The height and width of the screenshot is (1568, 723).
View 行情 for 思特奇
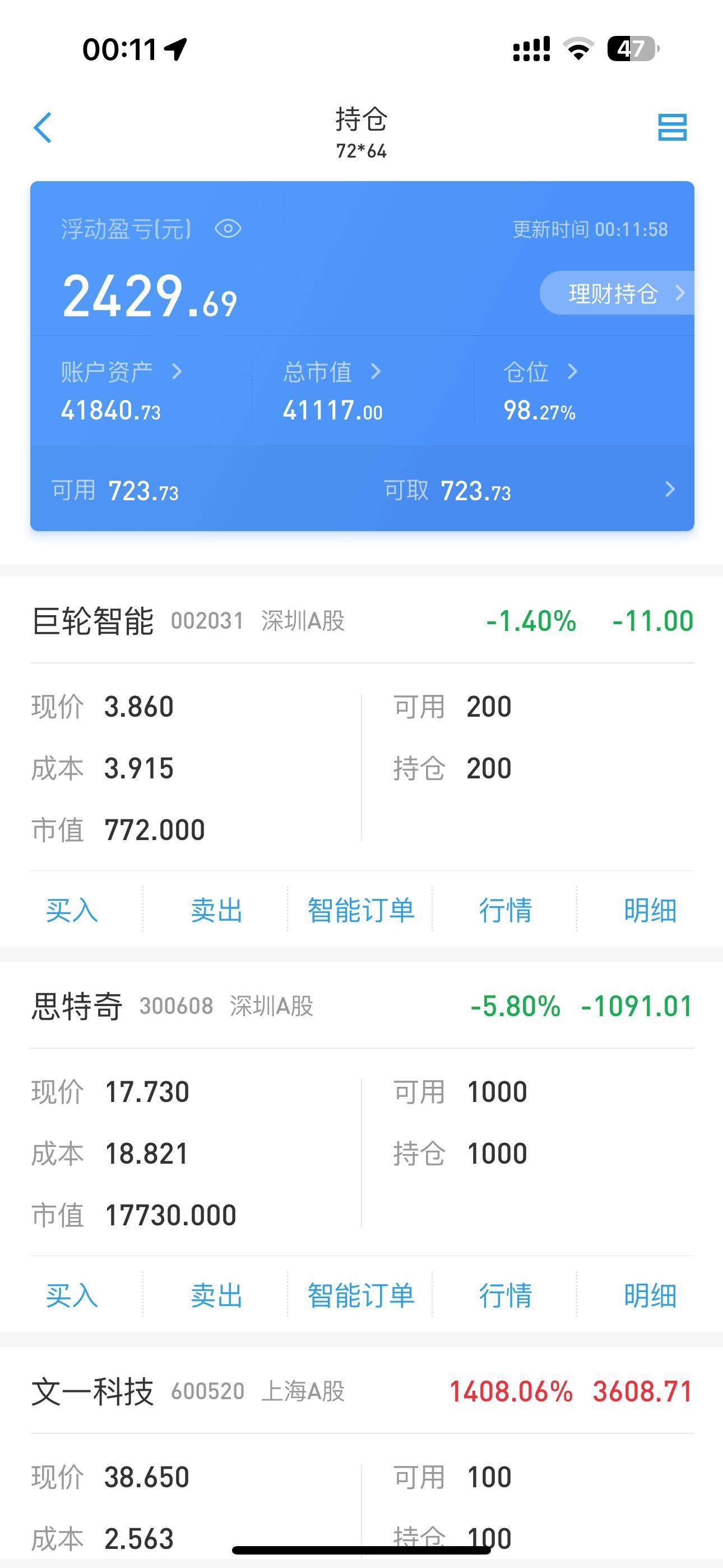coord(506,1295)
